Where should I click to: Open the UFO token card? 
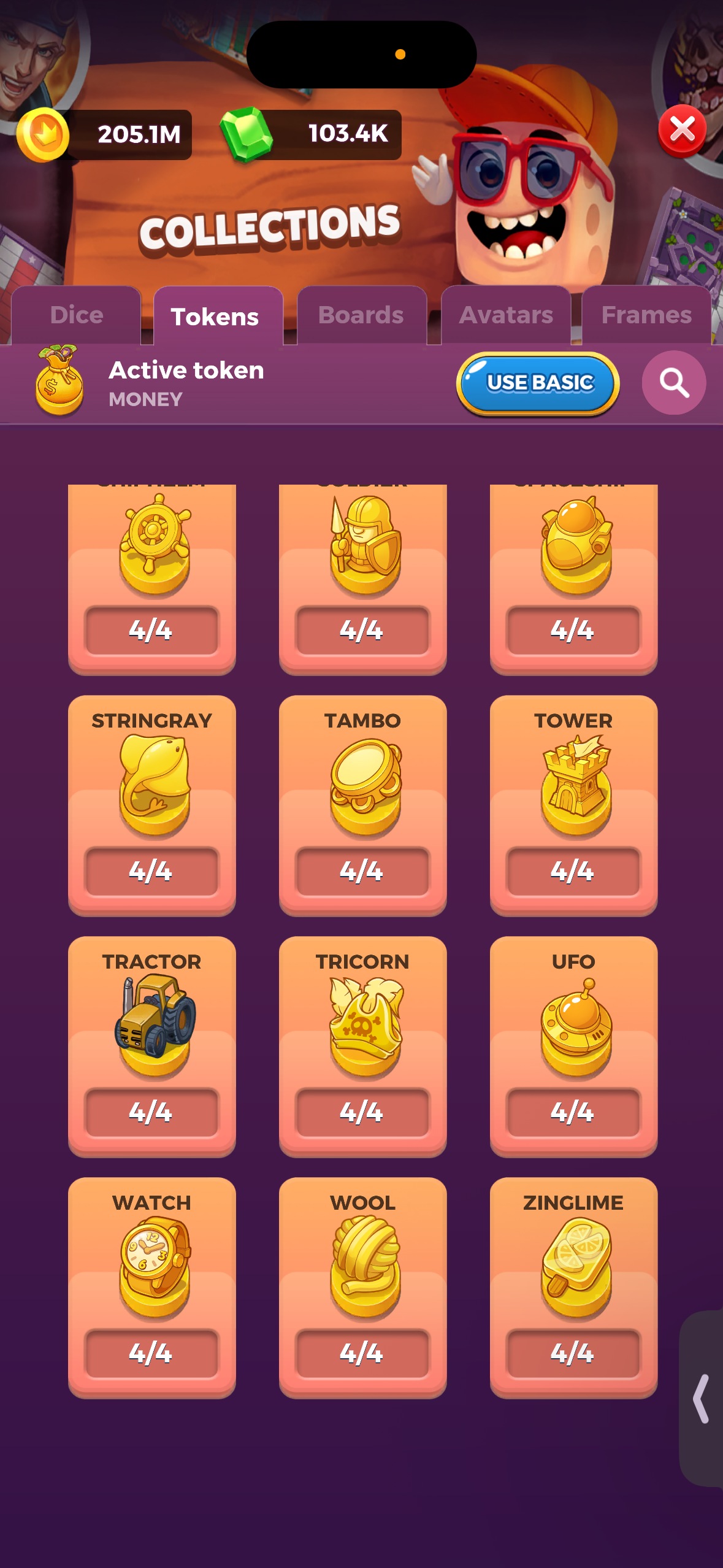pos(573,1045)
